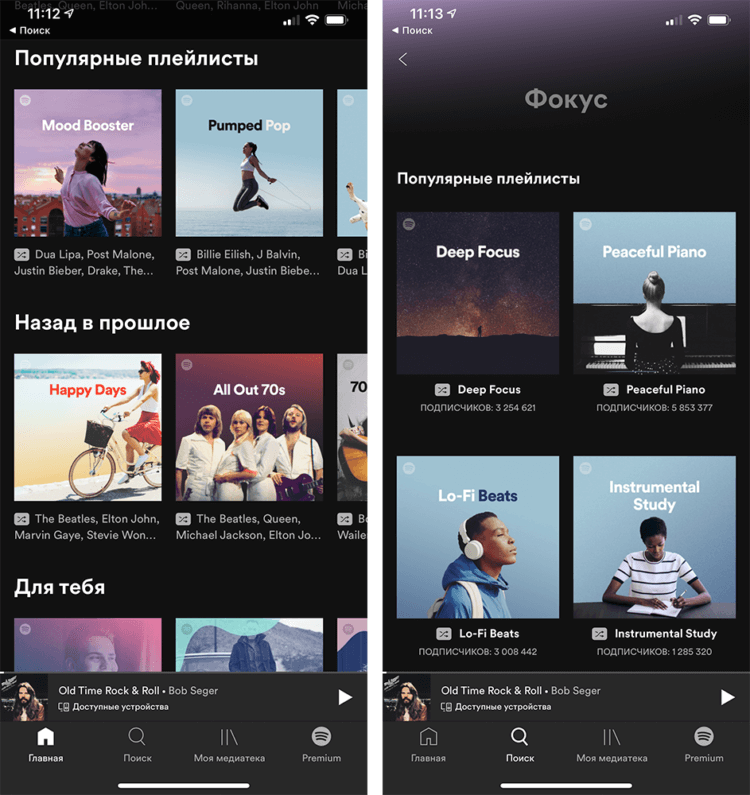This screenshot has width=750, height=795.
Task: Switch to Поиск tab from the home feed screen
Action: pyautogui.click(x=137, y=745)
